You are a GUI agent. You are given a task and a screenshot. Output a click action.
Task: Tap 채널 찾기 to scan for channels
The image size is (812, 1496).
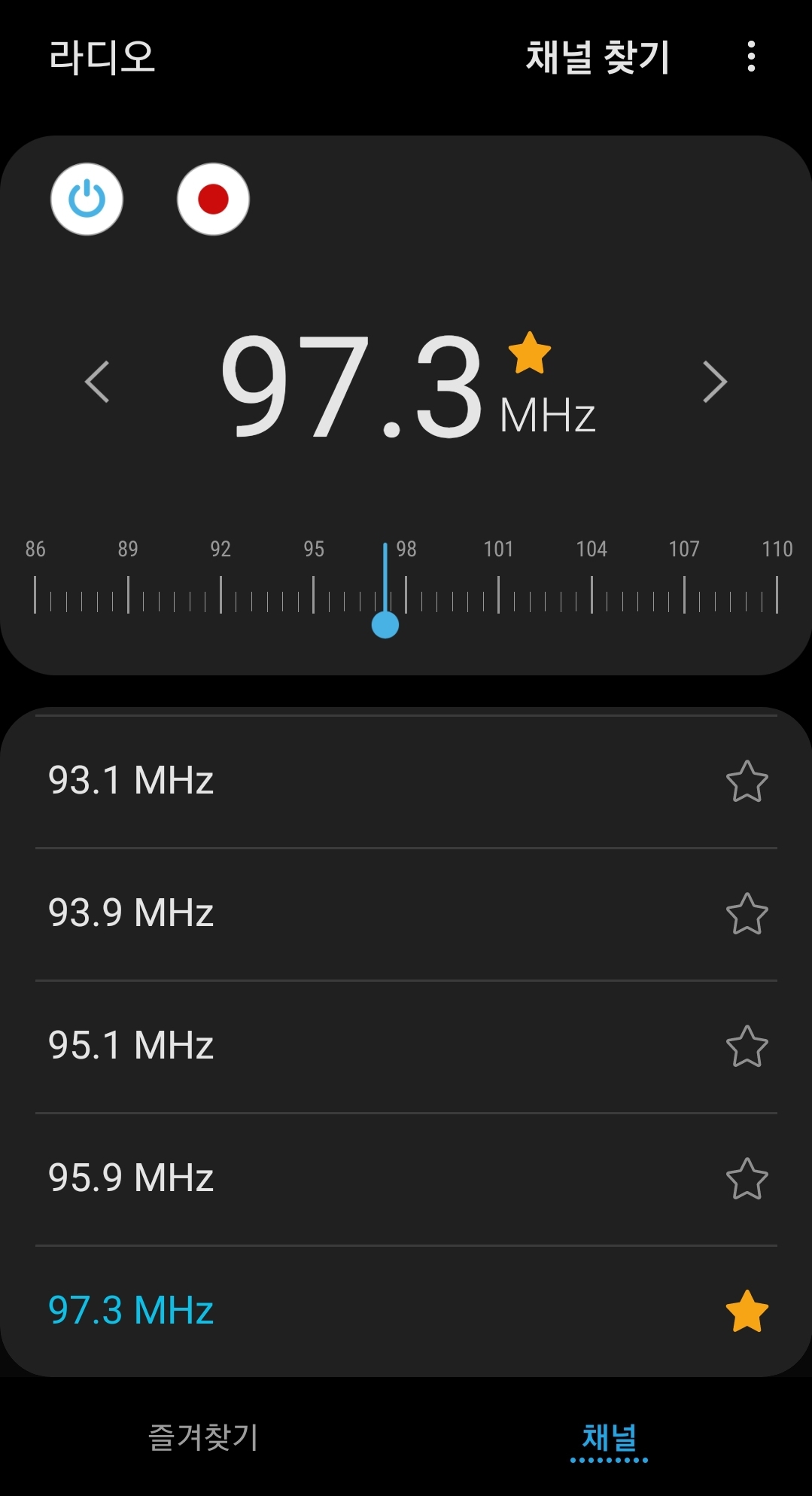pos(598,57)
